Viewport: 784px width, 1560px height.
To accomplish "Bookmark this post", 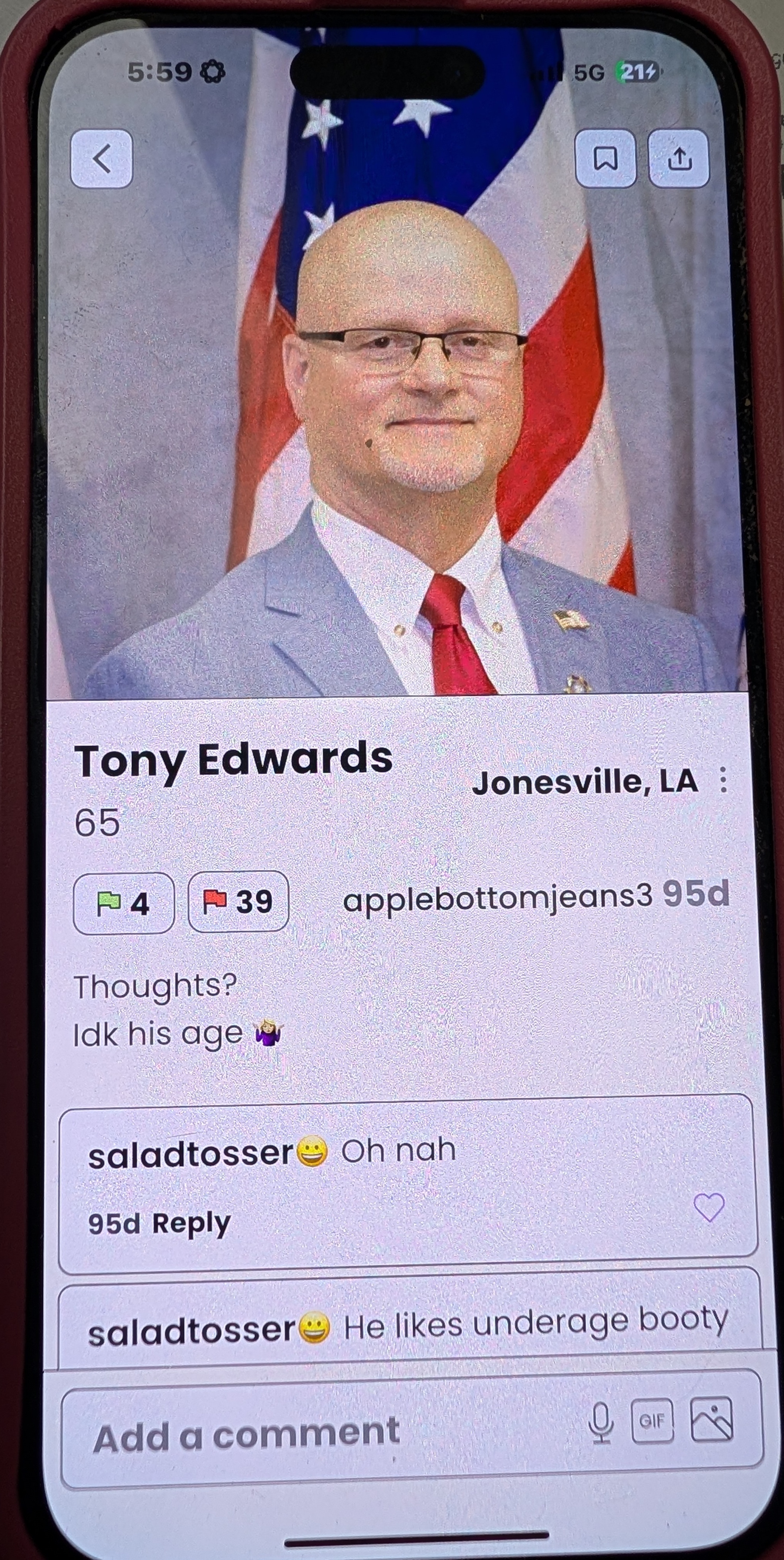I will [605, 159].
